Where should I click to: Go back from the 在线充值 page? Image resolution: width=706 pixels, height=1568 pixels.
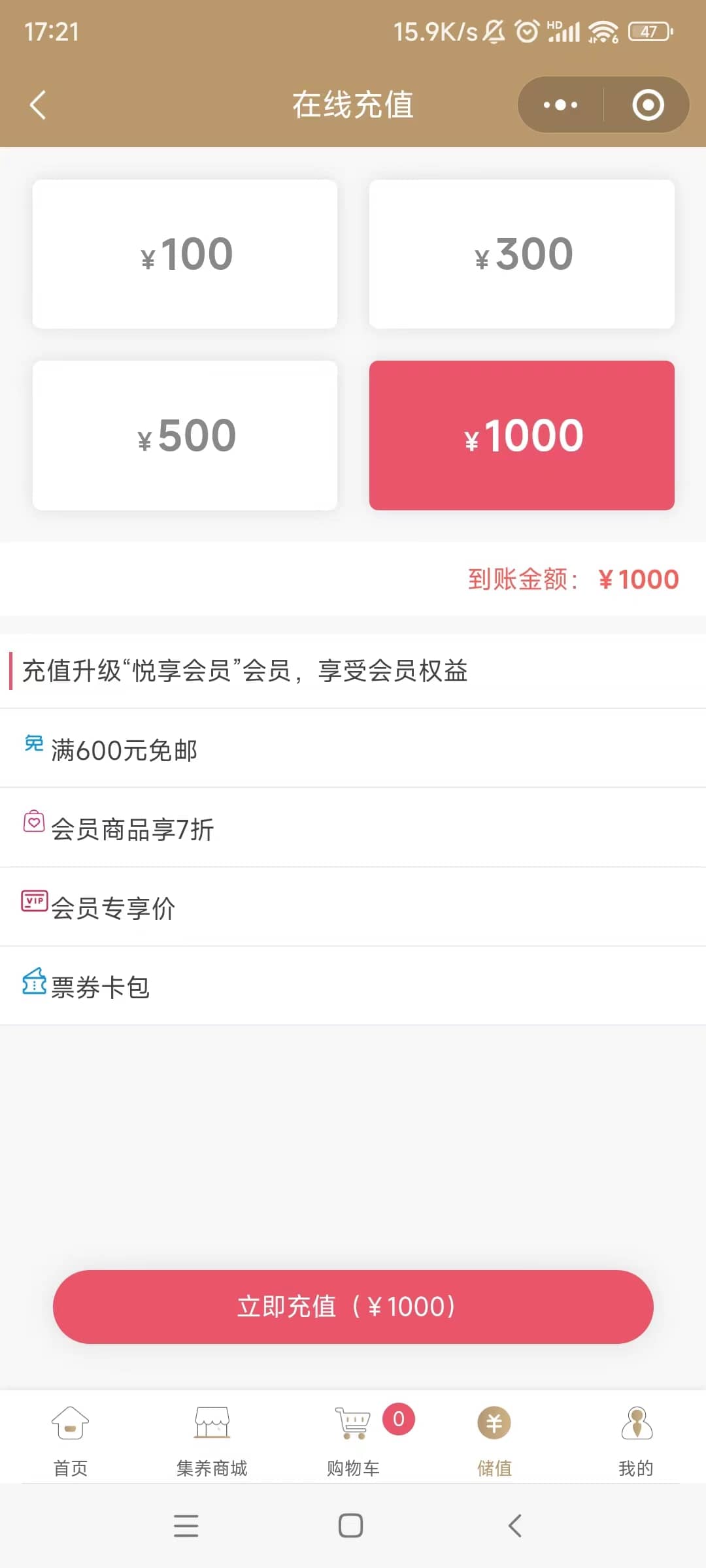pyautogui.click(x=38, y=105)
